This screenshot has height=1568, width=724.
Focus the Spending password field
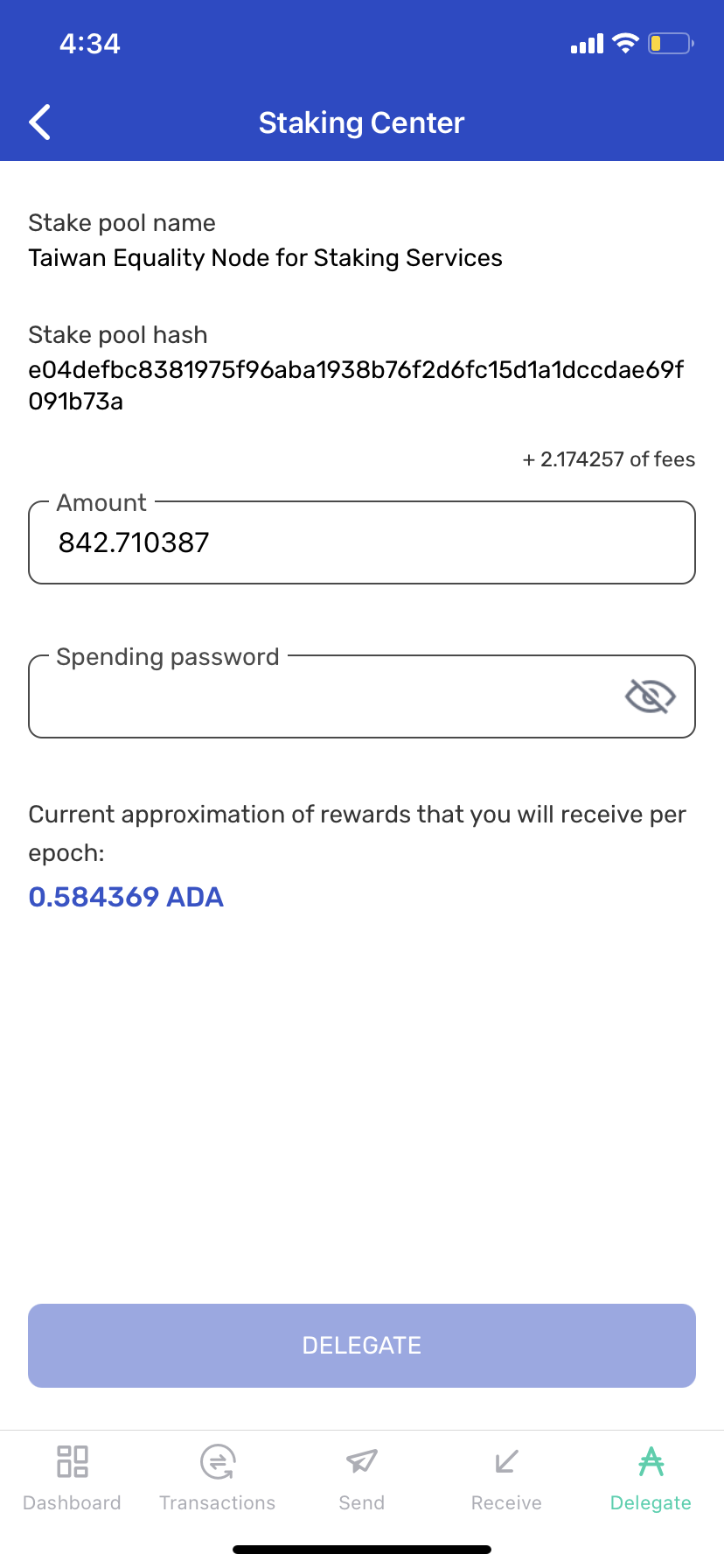324,696
